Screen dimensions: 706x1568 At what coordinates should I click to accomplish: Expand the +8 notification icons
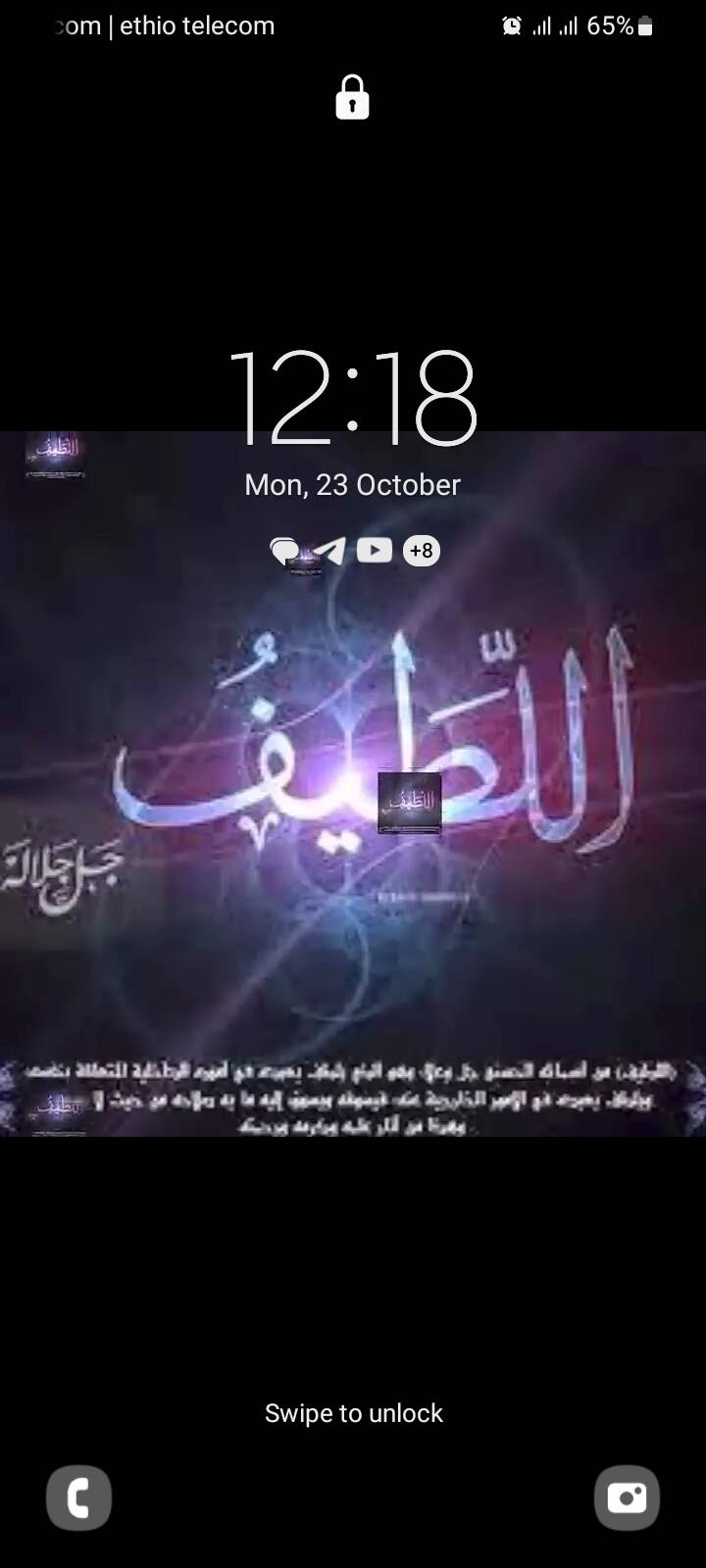click(422, 551)
